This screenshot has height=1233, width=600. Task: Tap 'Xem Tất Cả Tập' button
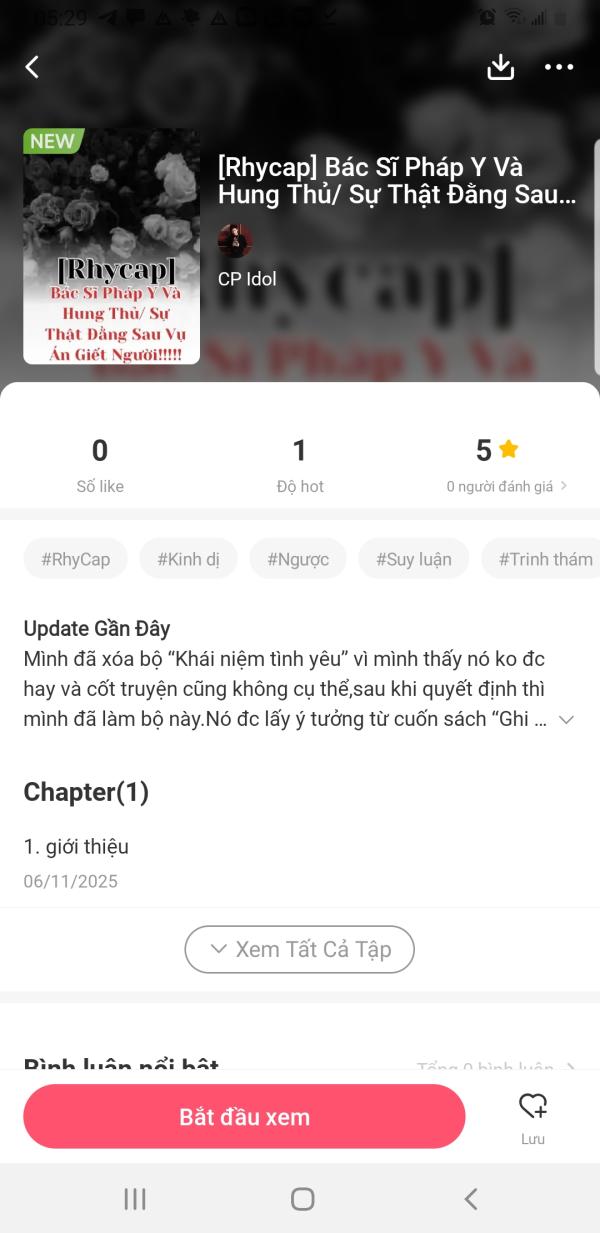pyautogui.click(x=299, y=949)
